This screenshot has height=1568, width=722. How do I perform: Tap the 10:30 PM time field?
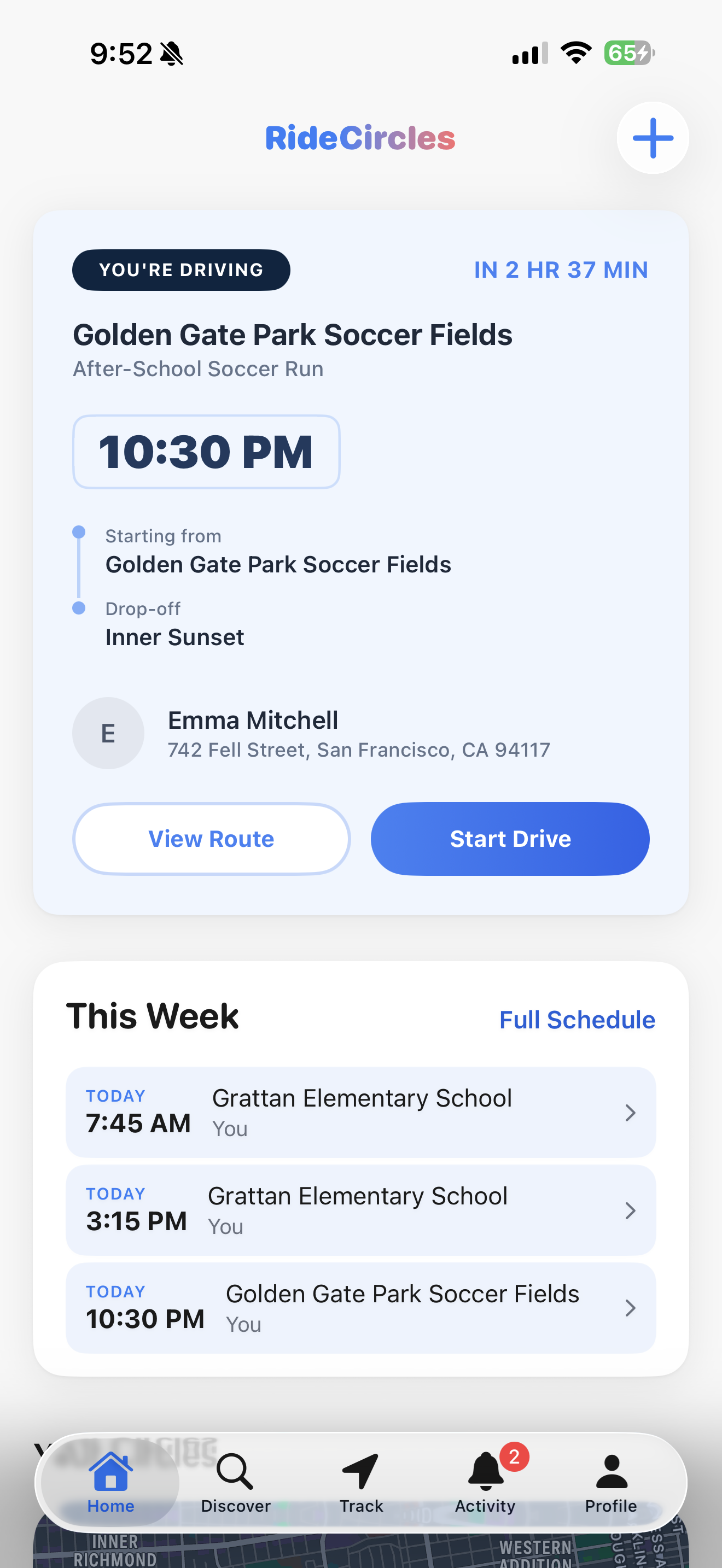pos(206,451)
